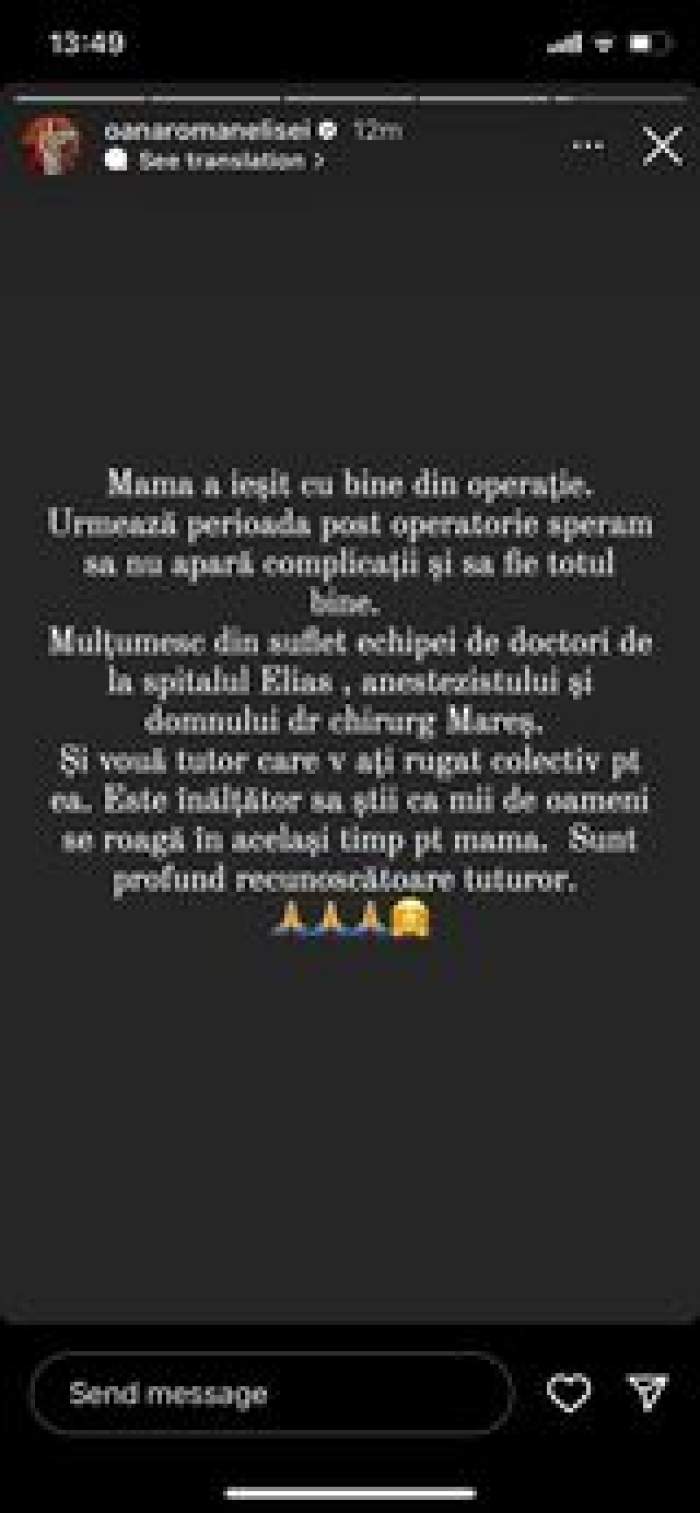The height and width of the screenshot is (1513, 700).
Task: Focus the Send message field
Action: click(271, 1393)
